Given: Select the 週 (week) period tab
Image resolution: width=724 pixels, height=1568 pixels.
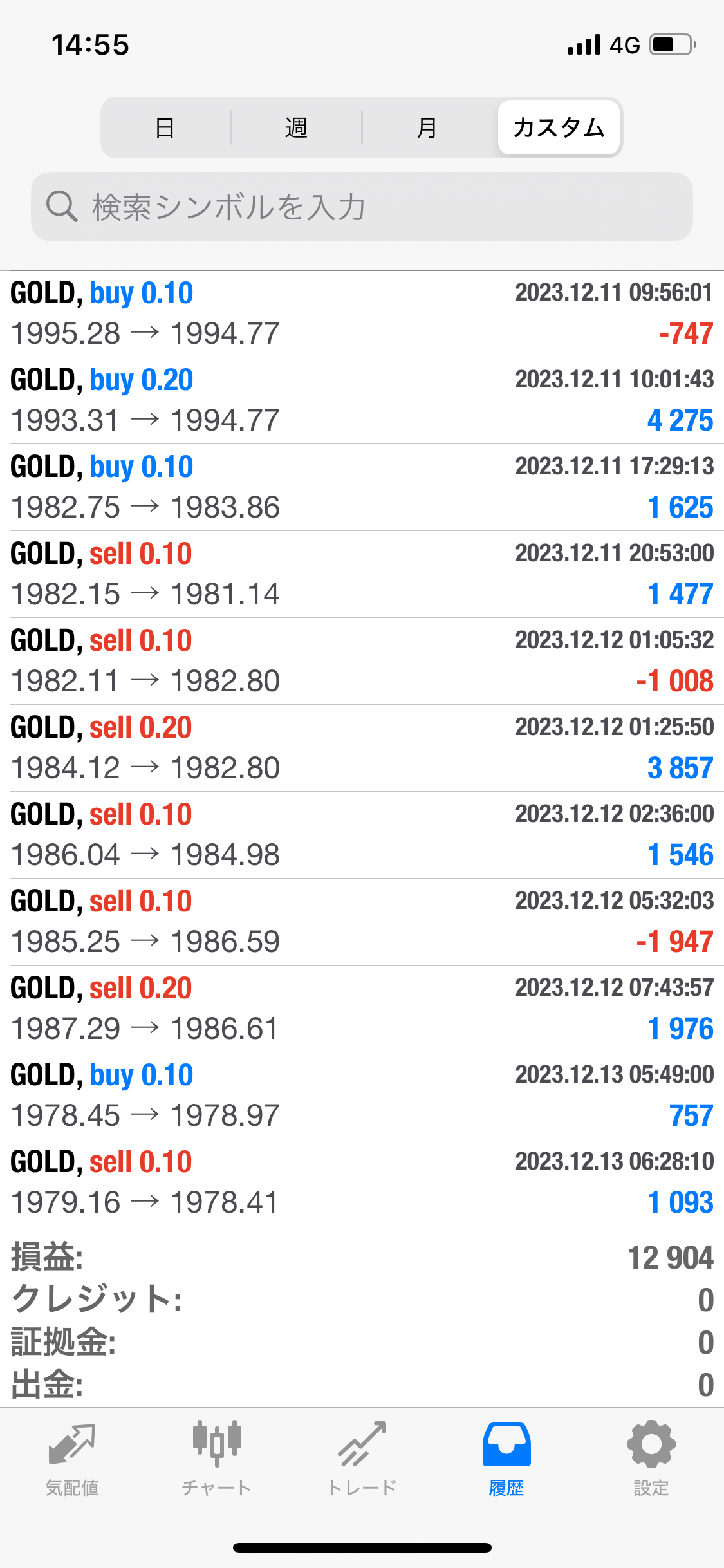Looking at the screenshot, I should (x=296, y=127).
